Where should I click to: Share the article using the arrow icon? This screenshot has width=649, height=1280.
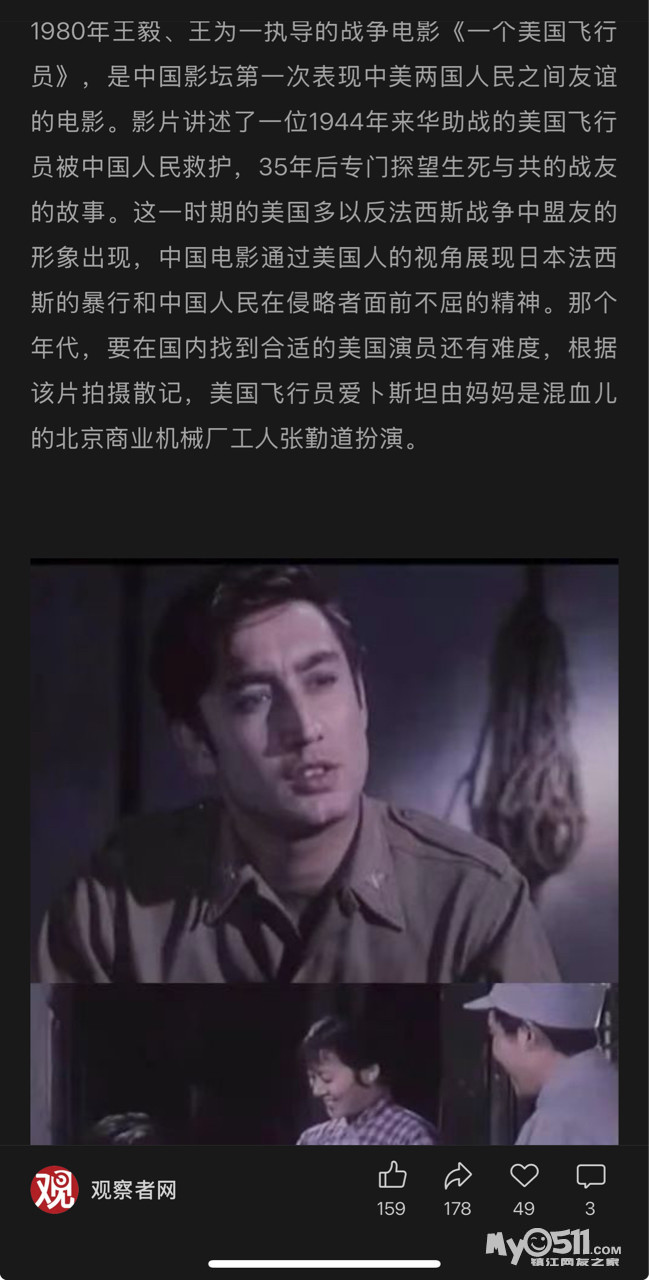click(x=457, y=1175)
